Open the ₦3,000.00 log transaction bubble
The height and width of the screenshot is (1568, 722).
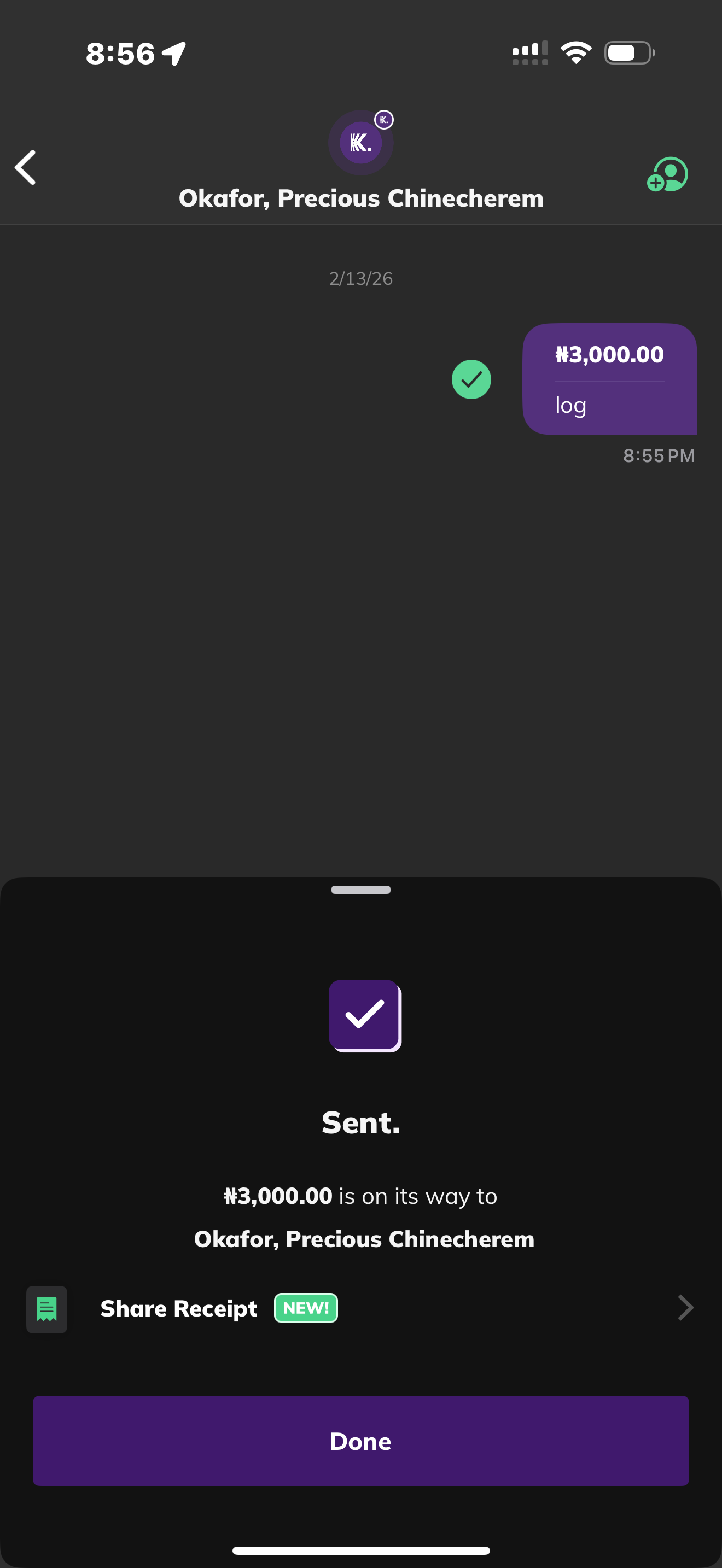pos(609,379)
